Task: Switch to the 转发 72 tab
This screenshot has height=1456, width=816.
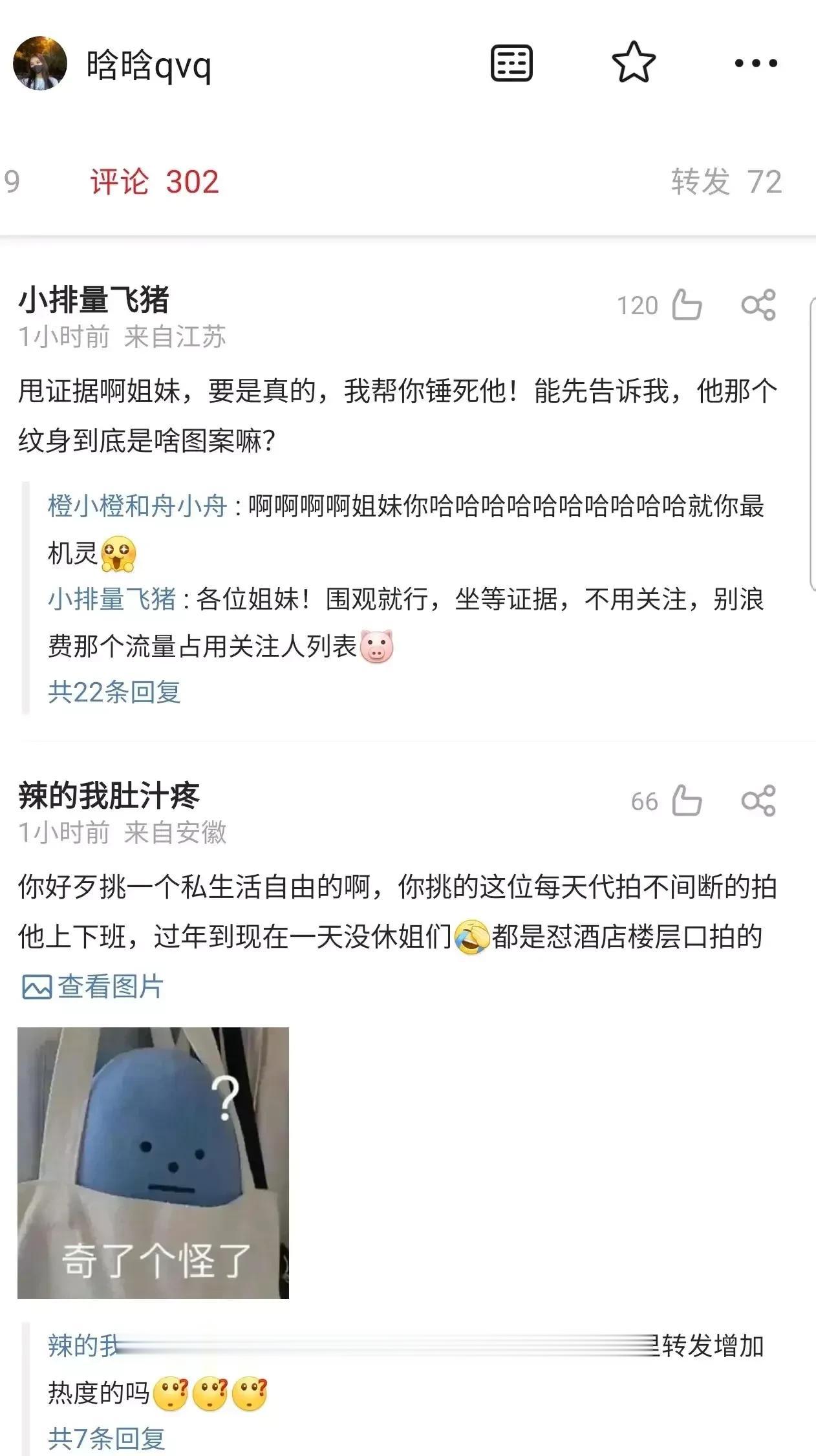Action: 726,182
